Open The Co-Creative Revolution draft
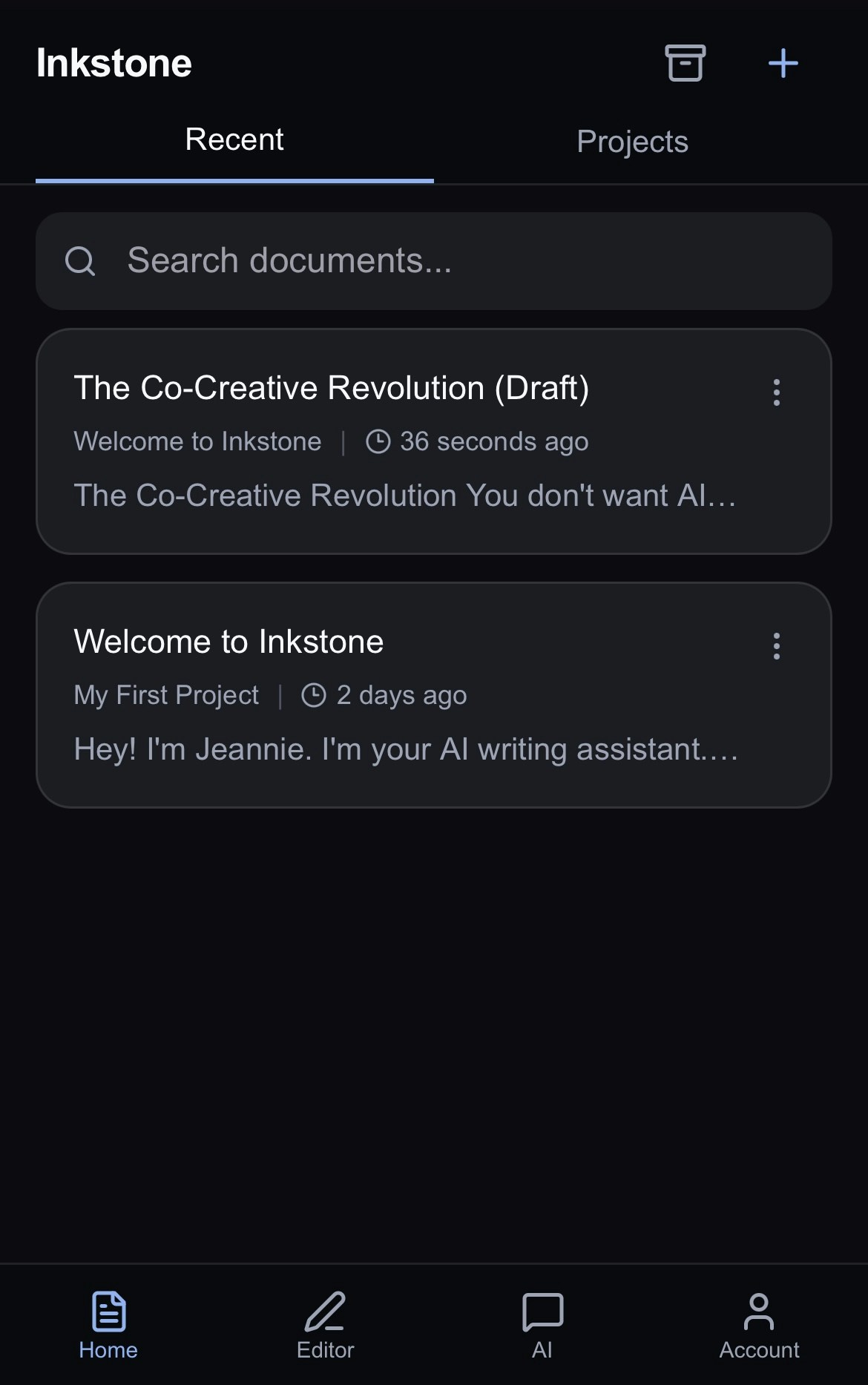 click(x=331, y=387)
